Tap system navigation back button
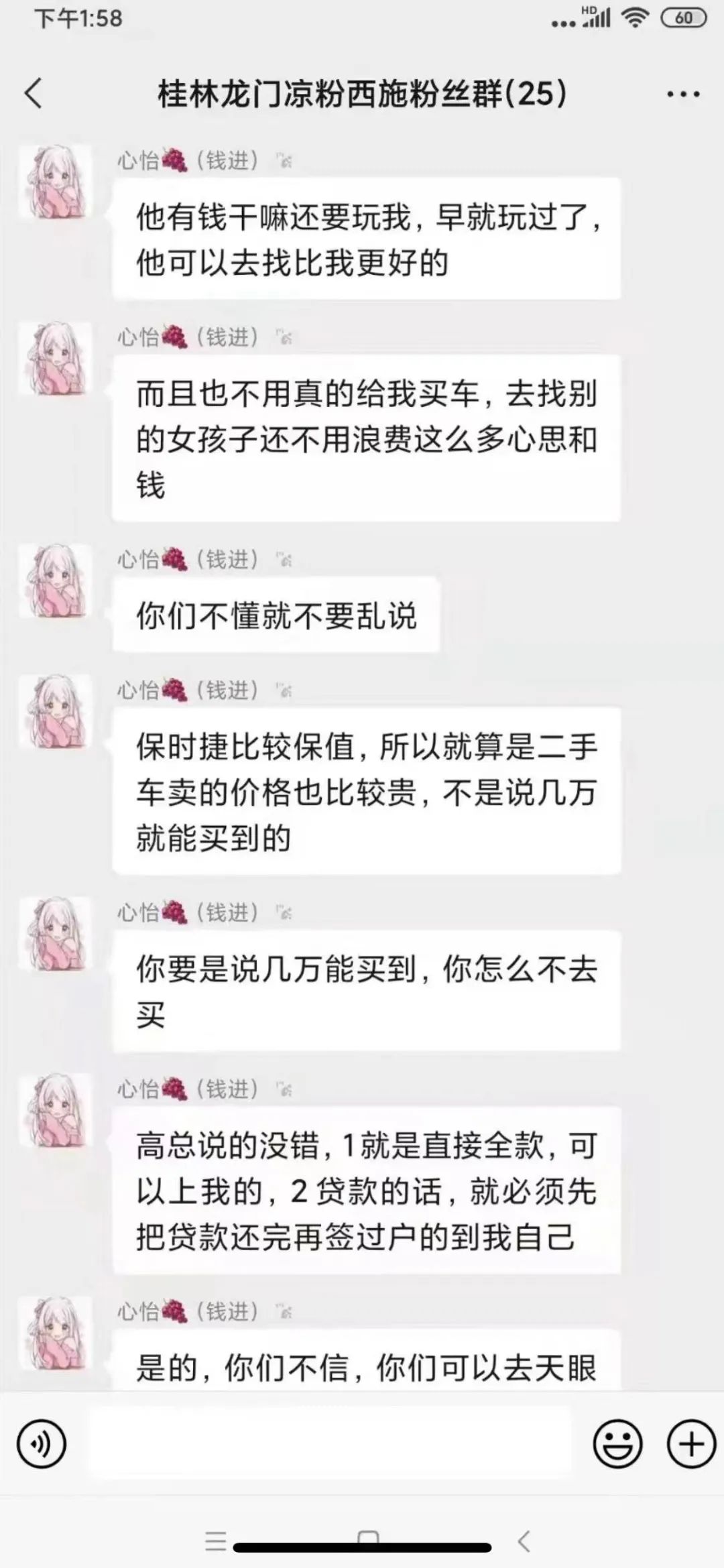This screenshot has height=1568, width=724. [525, 1541]
